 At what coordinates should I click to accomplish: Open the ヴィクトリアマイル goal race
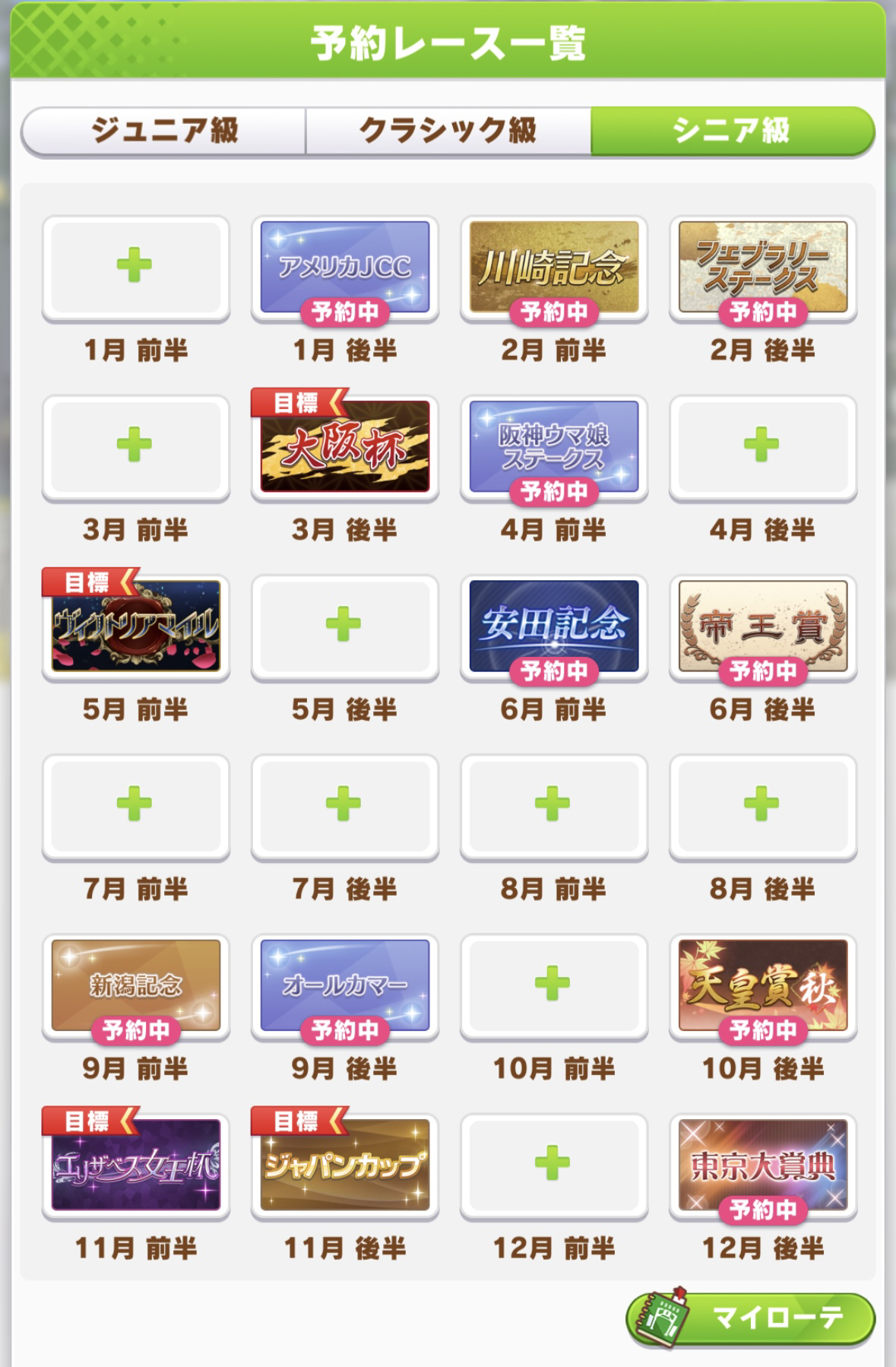(135, 628)
